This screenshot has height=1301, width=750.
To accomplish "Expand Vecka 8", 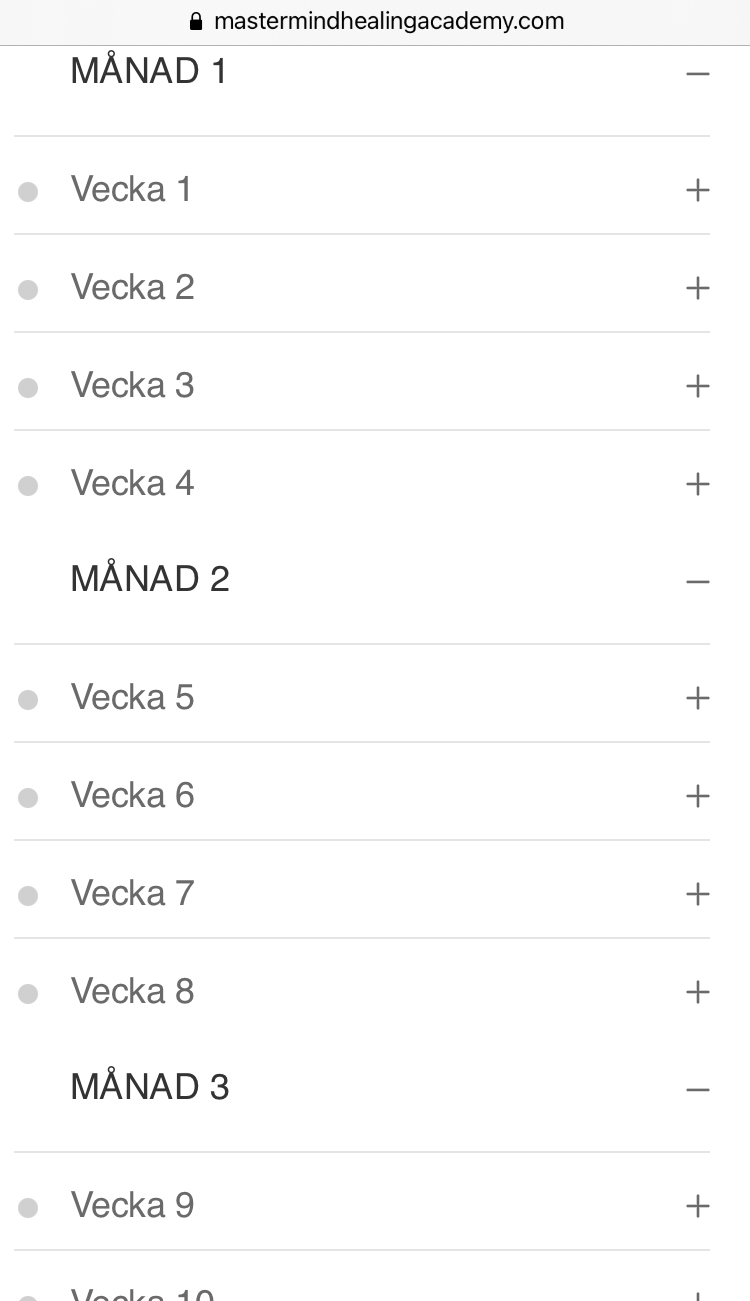I will click(x=697, y=992).
